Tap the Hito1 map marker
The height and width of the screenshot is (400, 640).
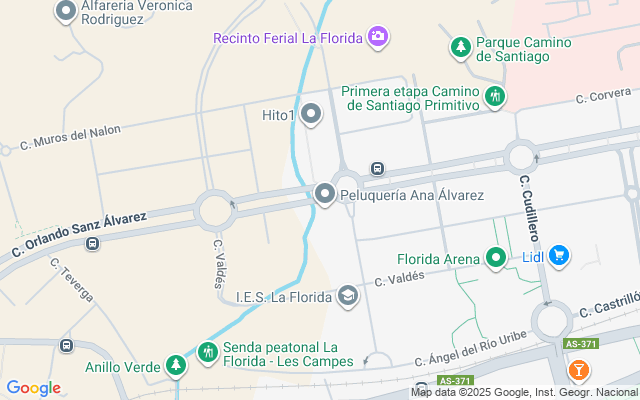click(311, 115)
